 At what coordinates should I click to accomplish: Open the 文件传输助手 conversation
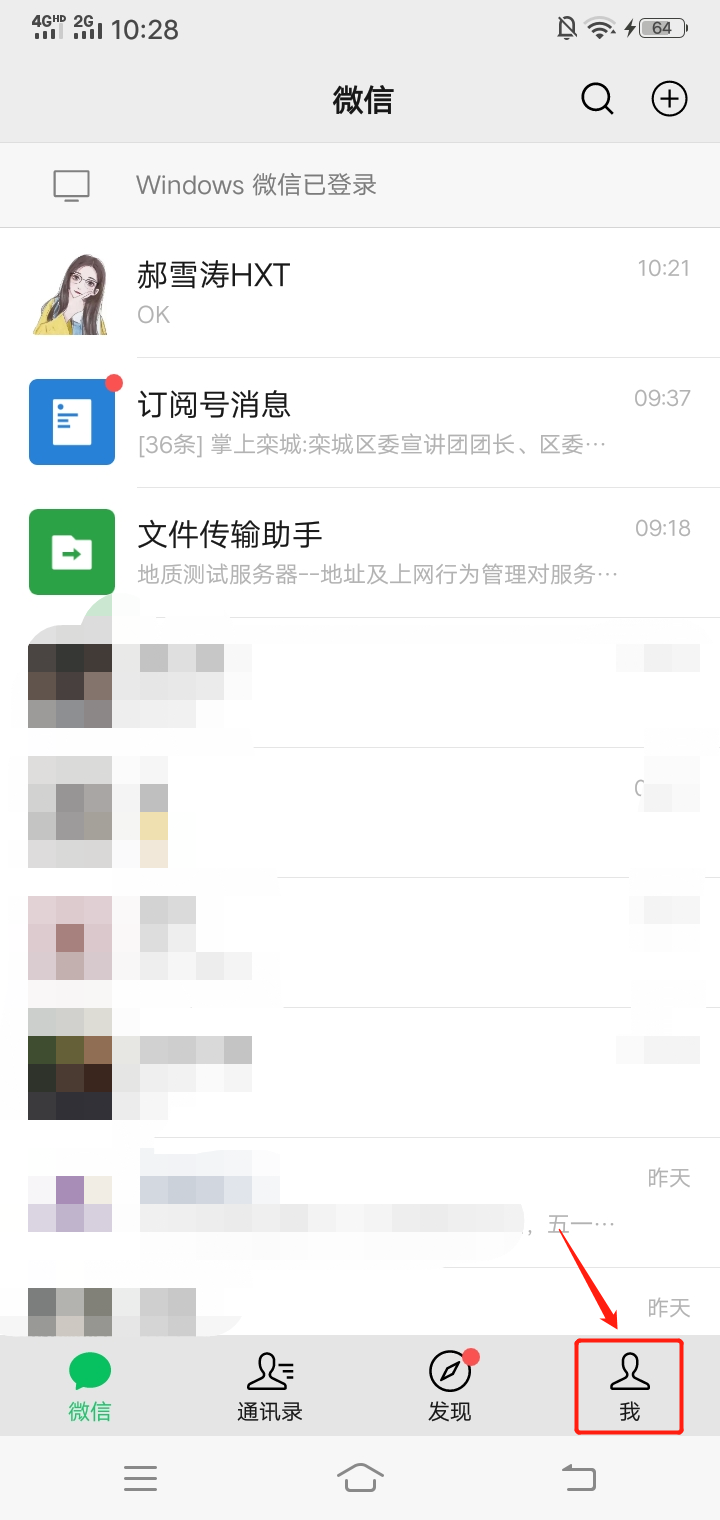click(360, 552)
